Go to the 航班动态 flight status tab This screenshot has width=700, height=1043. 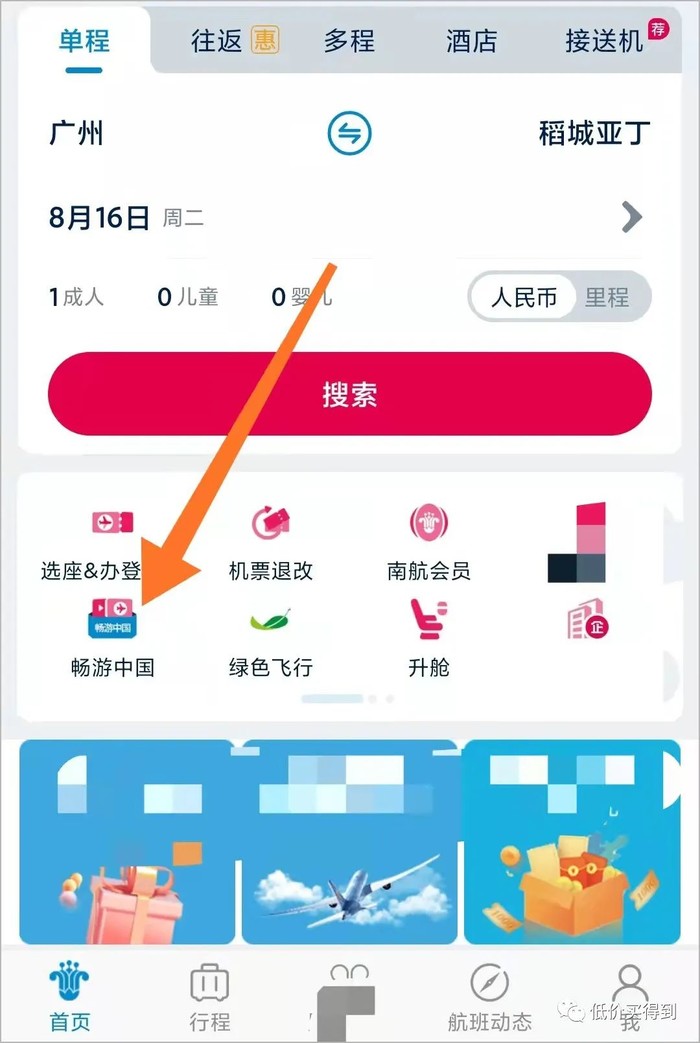click(489, 996)
